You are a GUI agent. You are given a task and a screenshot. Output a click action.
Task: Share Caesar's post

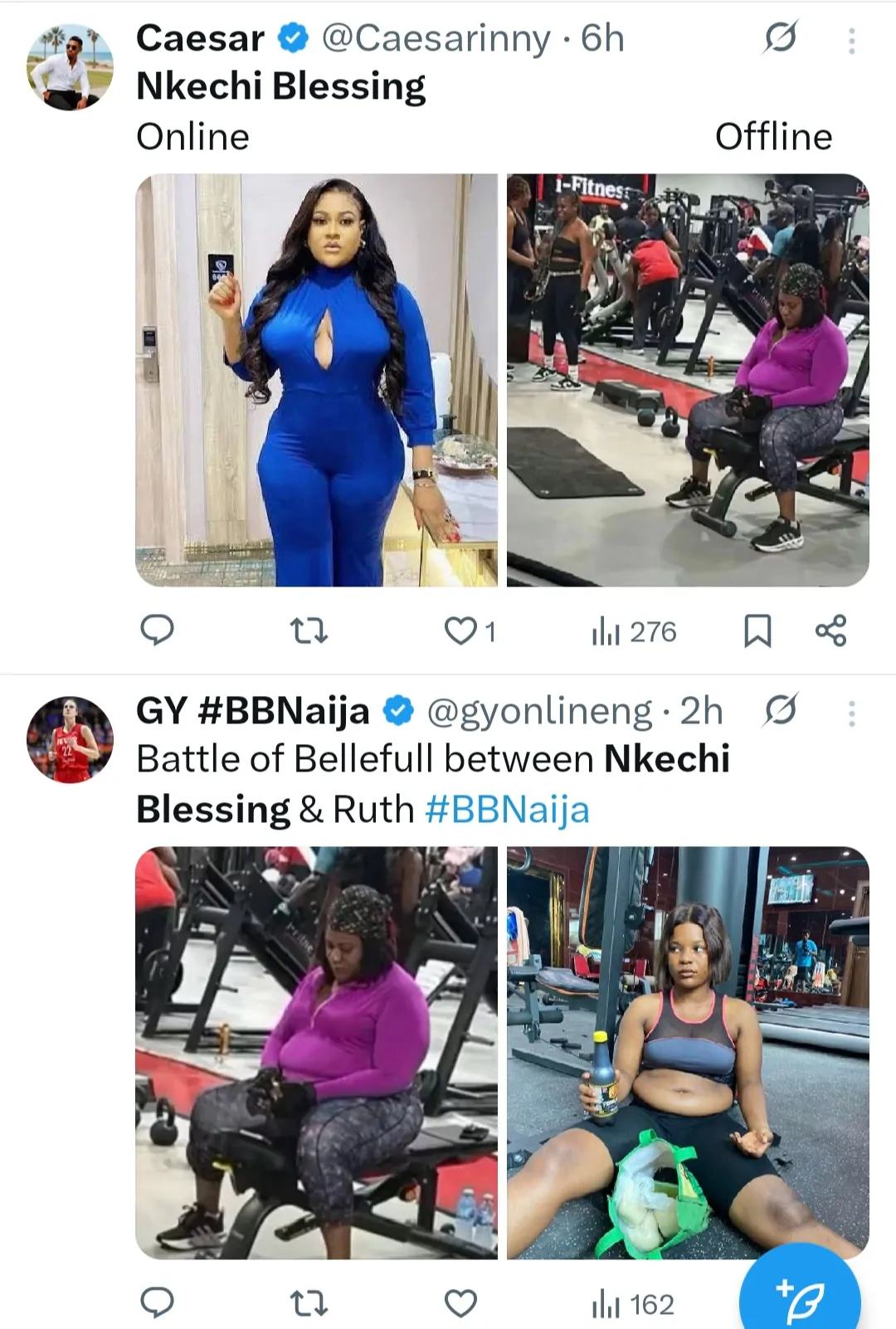point(830,631)
